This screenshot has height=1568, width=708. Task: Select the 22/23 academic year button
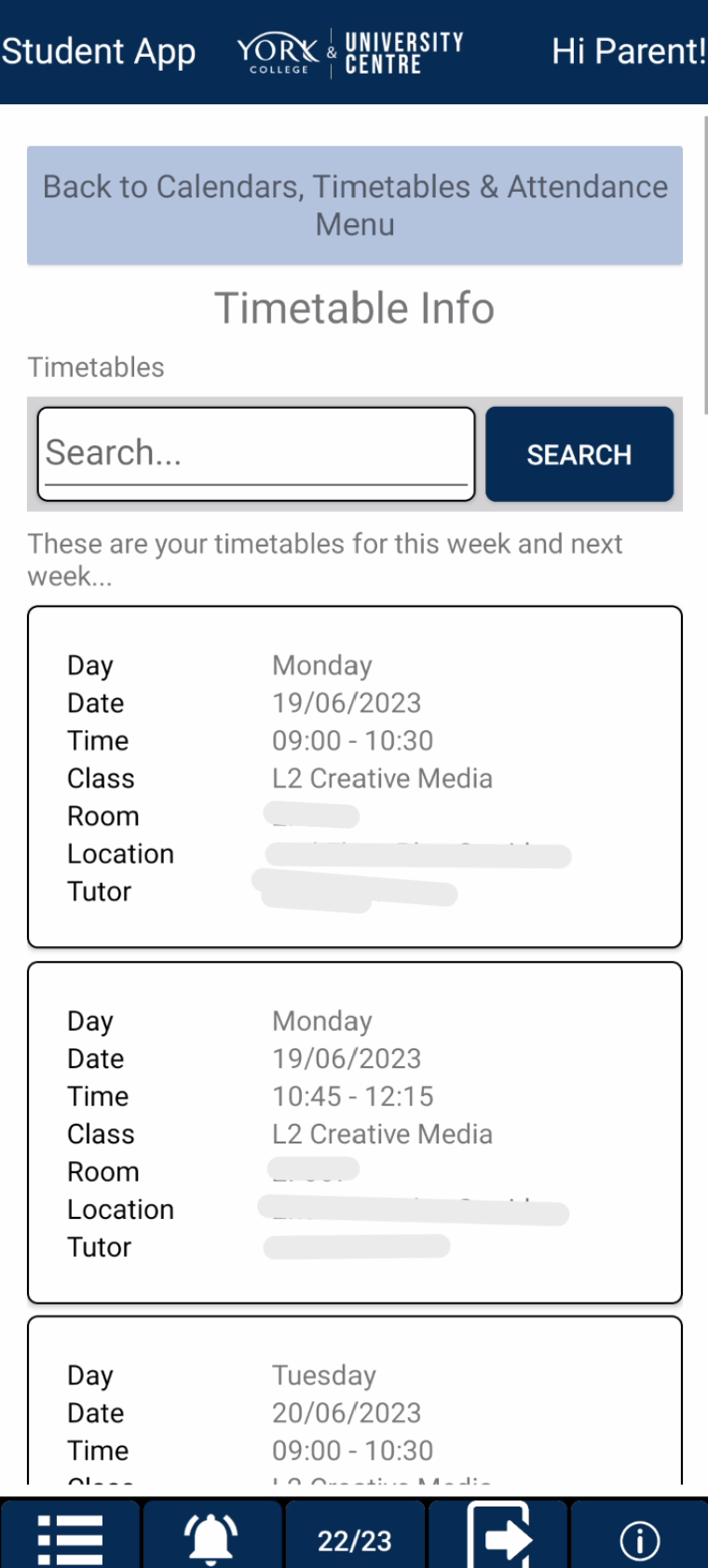click(x=355, y=1540)
